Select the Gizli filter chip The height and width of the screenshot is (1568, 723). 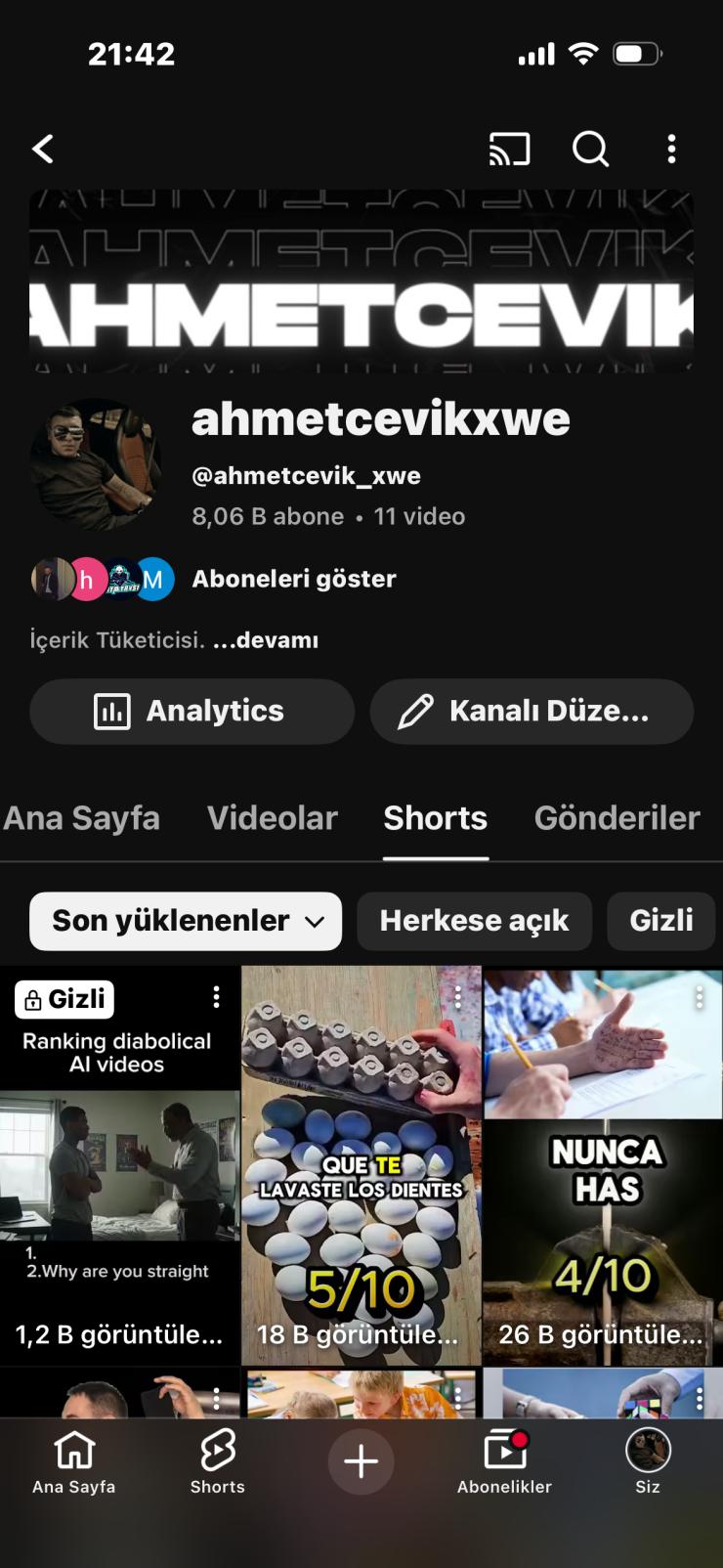[x=661, y=921]
